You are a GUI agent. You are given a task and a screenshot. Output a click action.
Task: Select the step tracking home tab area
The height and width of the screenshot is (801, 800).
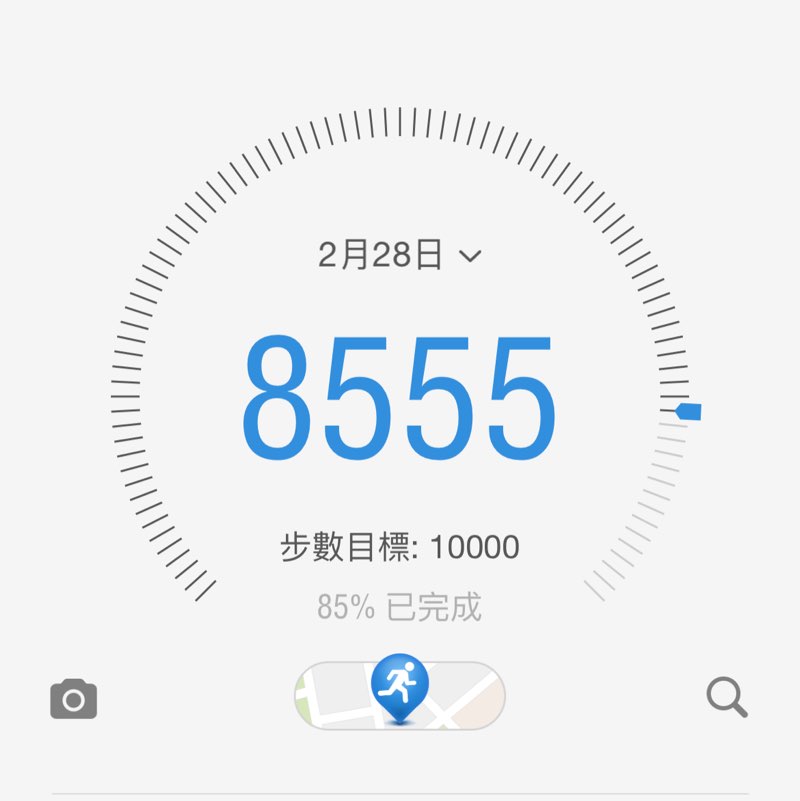[400, 400]
